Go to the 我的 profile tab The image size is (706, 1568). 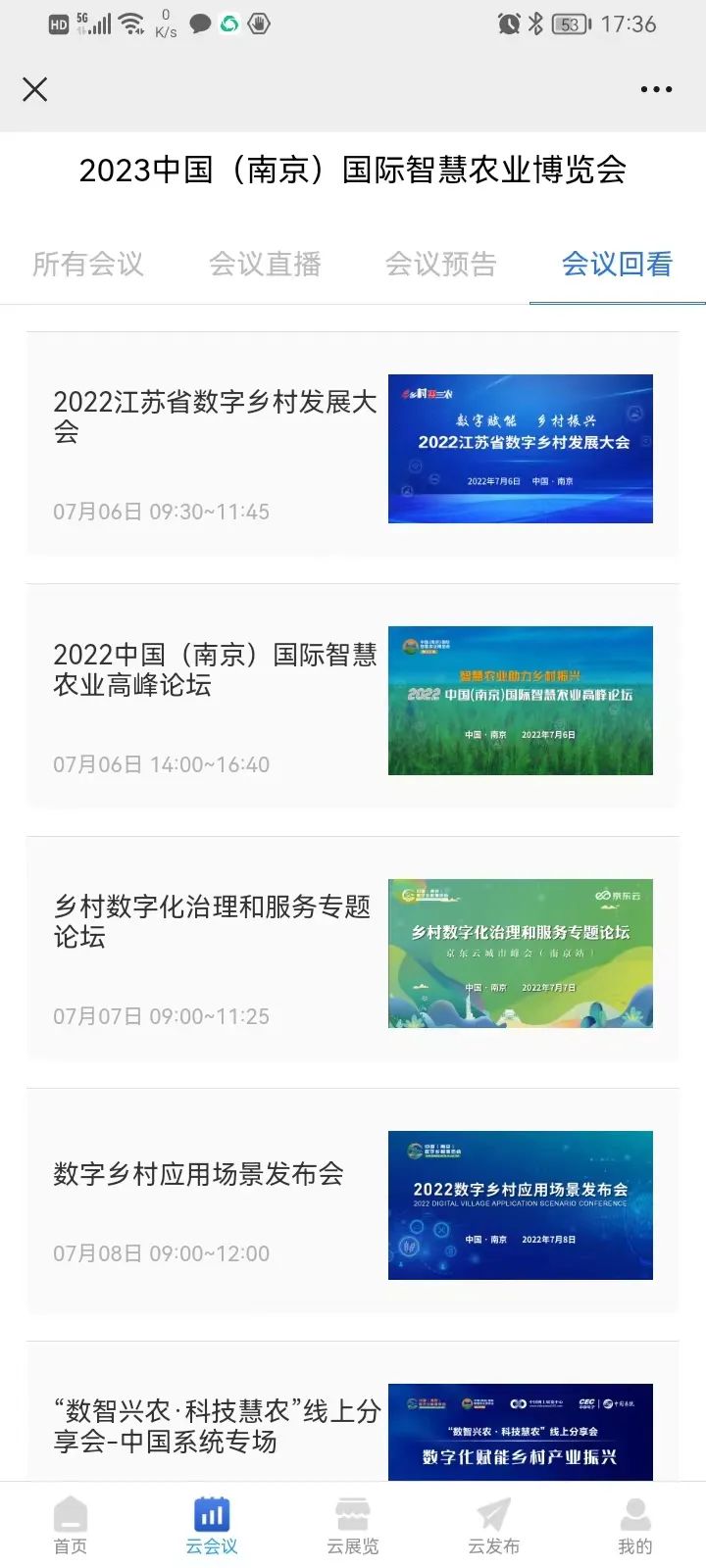coord(635,1526)
